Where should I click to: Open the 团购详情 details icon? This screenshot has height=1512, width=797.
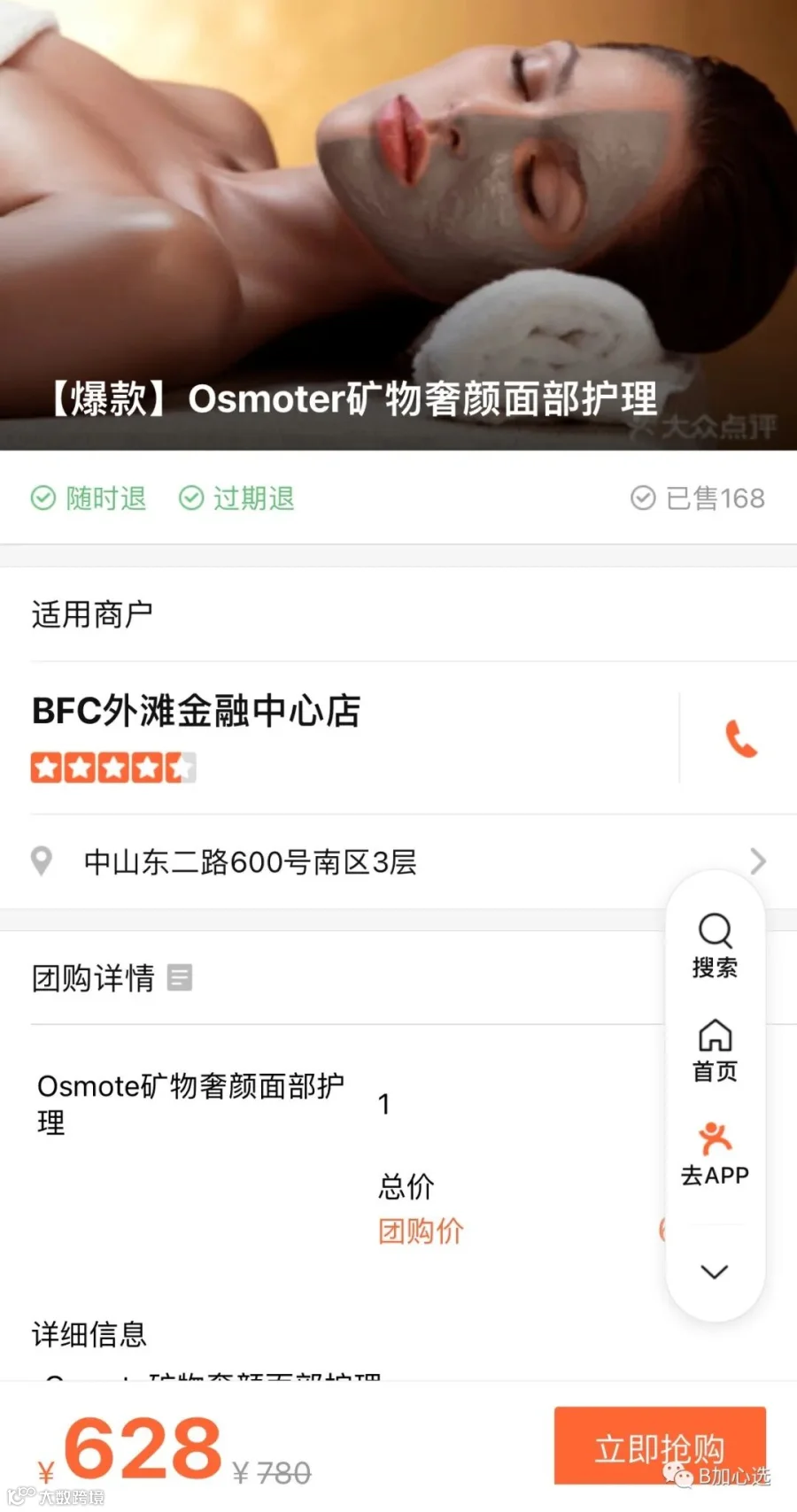pos(180,977)
